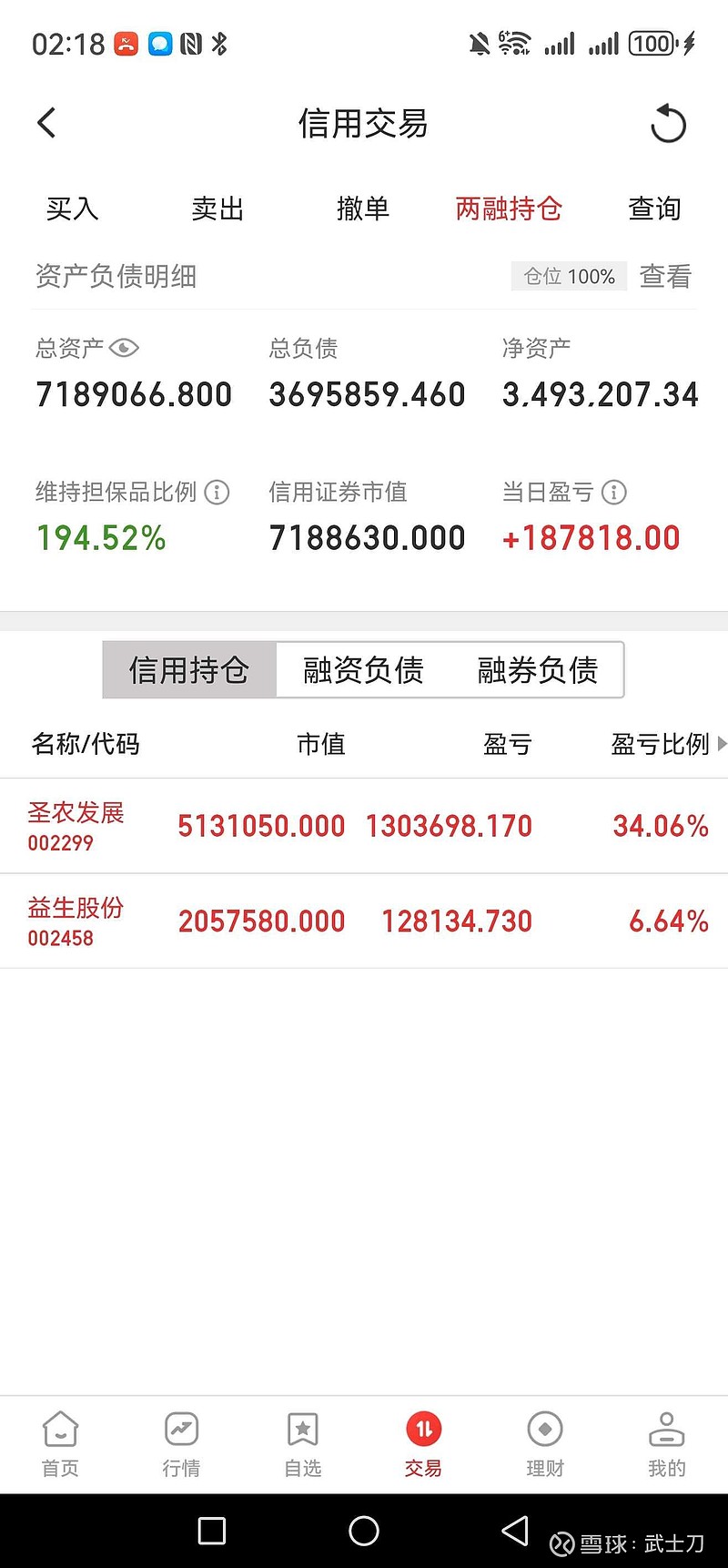Show info about 维持担保品比例
This screenshot has height=1568, width=728.
(217, 493)
